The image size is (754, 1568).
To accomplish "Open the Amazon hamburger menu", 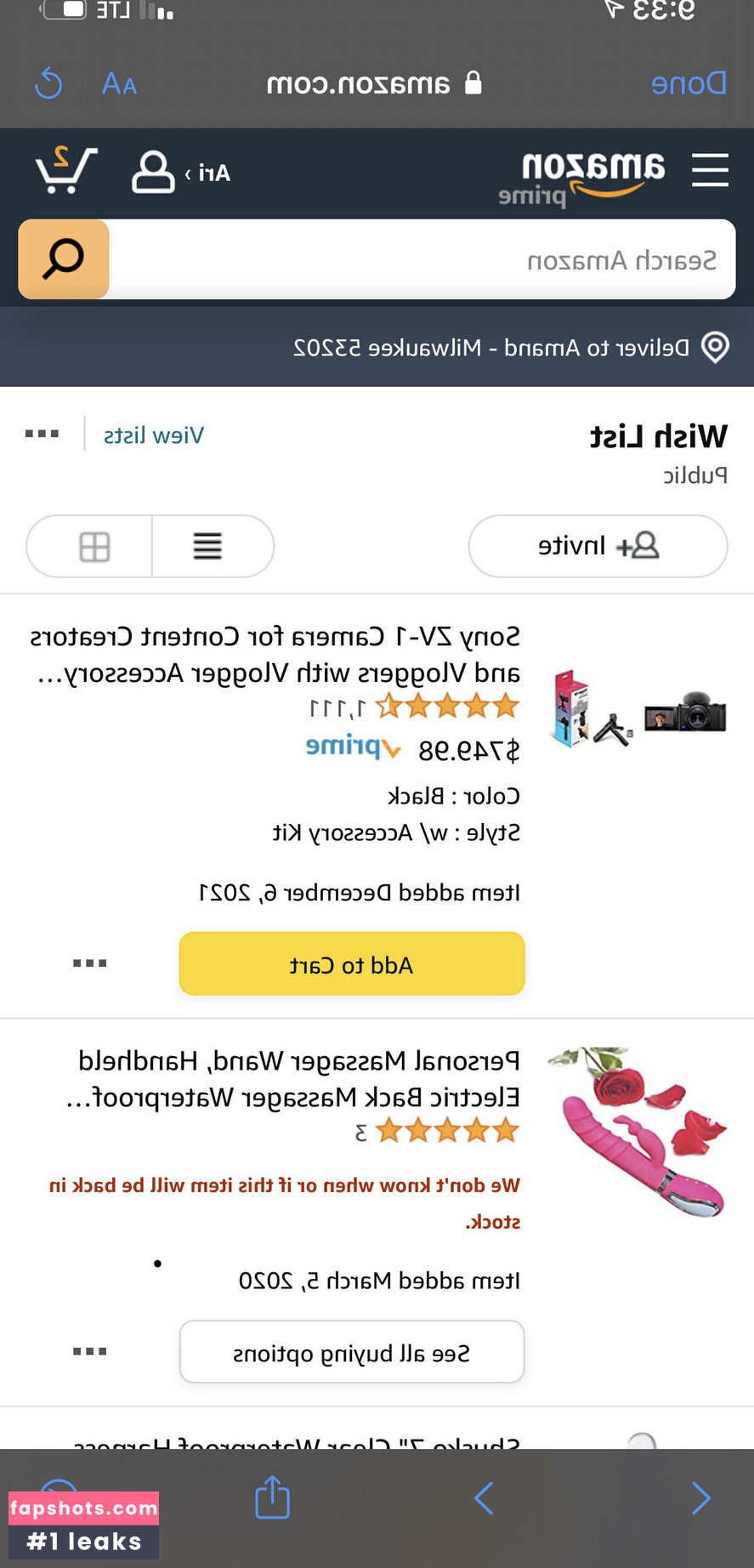I will pyautogui.click(x=710, y=170).
